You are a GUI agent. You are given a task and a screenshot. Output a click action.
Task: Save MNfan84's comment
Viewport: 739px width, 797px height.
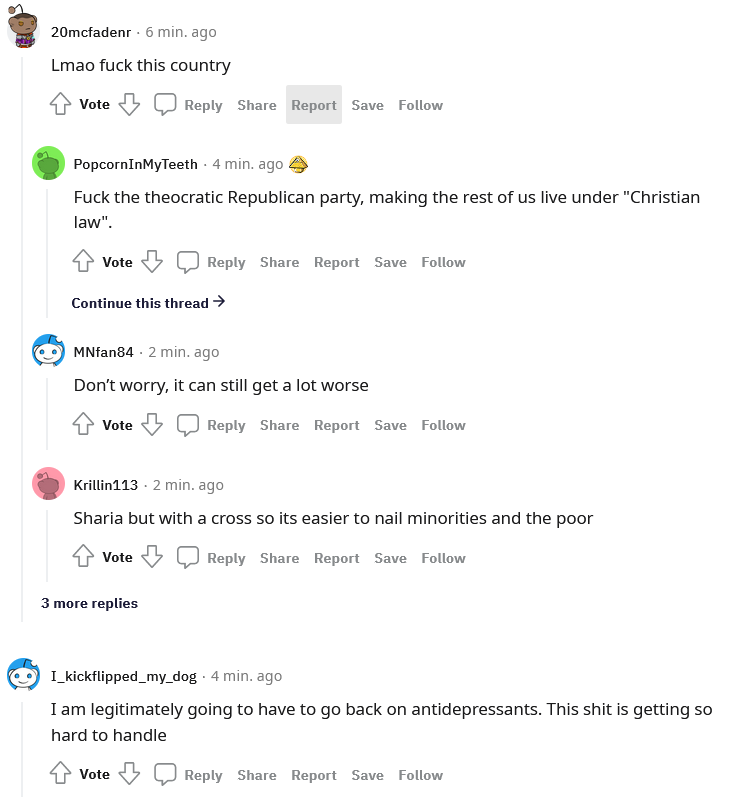click(390, 425)
